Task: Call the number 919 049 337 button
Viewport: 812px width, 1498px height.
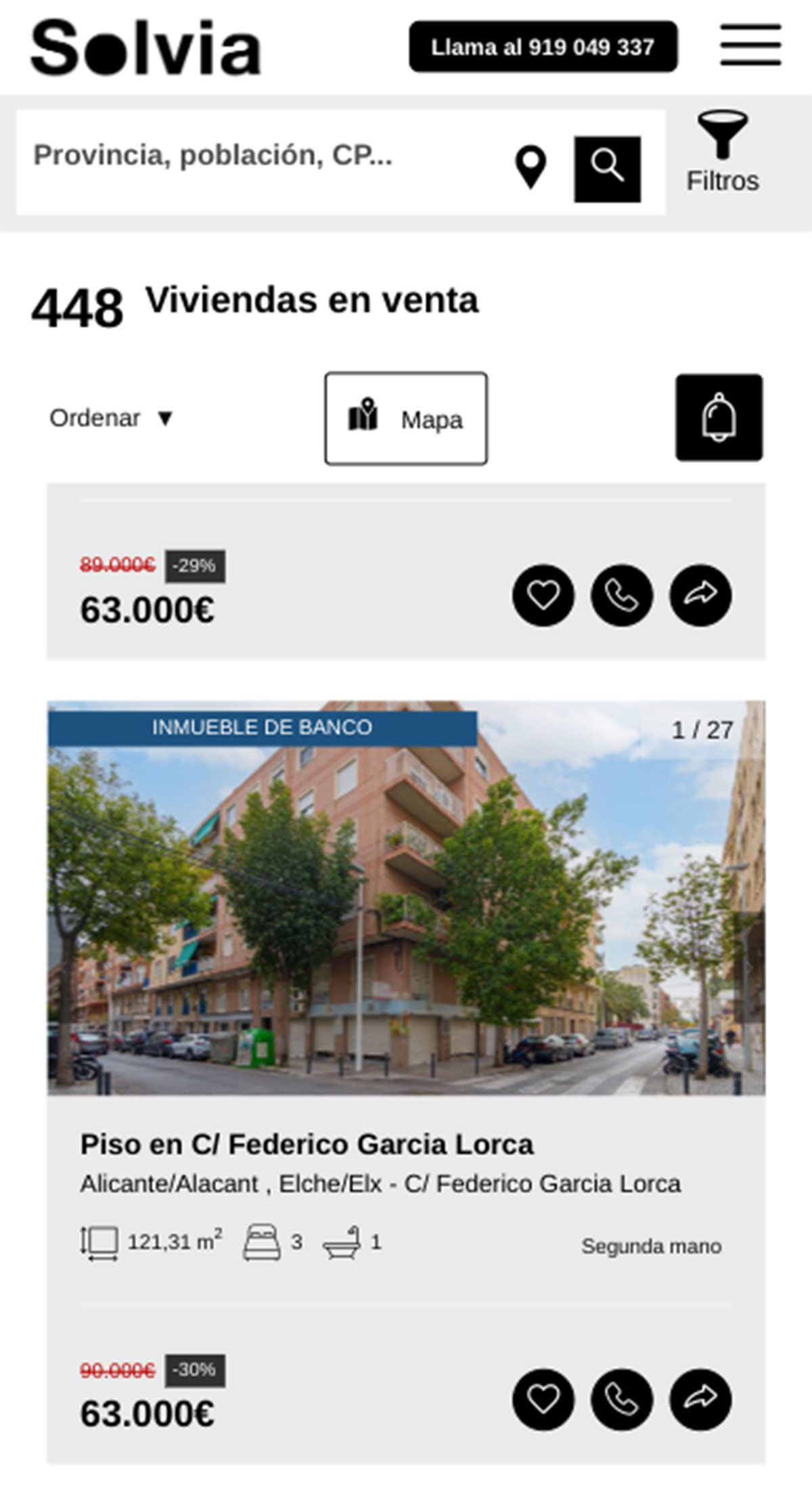Action: click(543, 47)
